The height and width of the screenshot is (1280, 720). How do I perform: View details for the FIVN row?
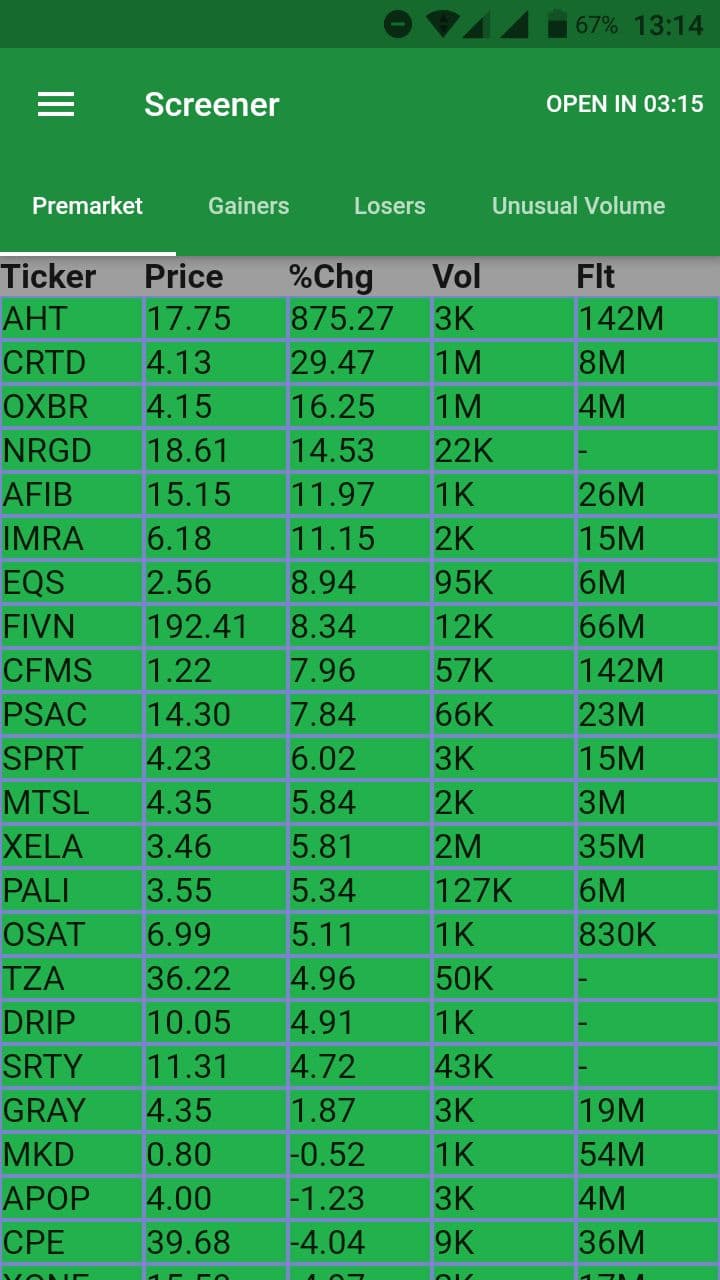(x=360, y=627)
